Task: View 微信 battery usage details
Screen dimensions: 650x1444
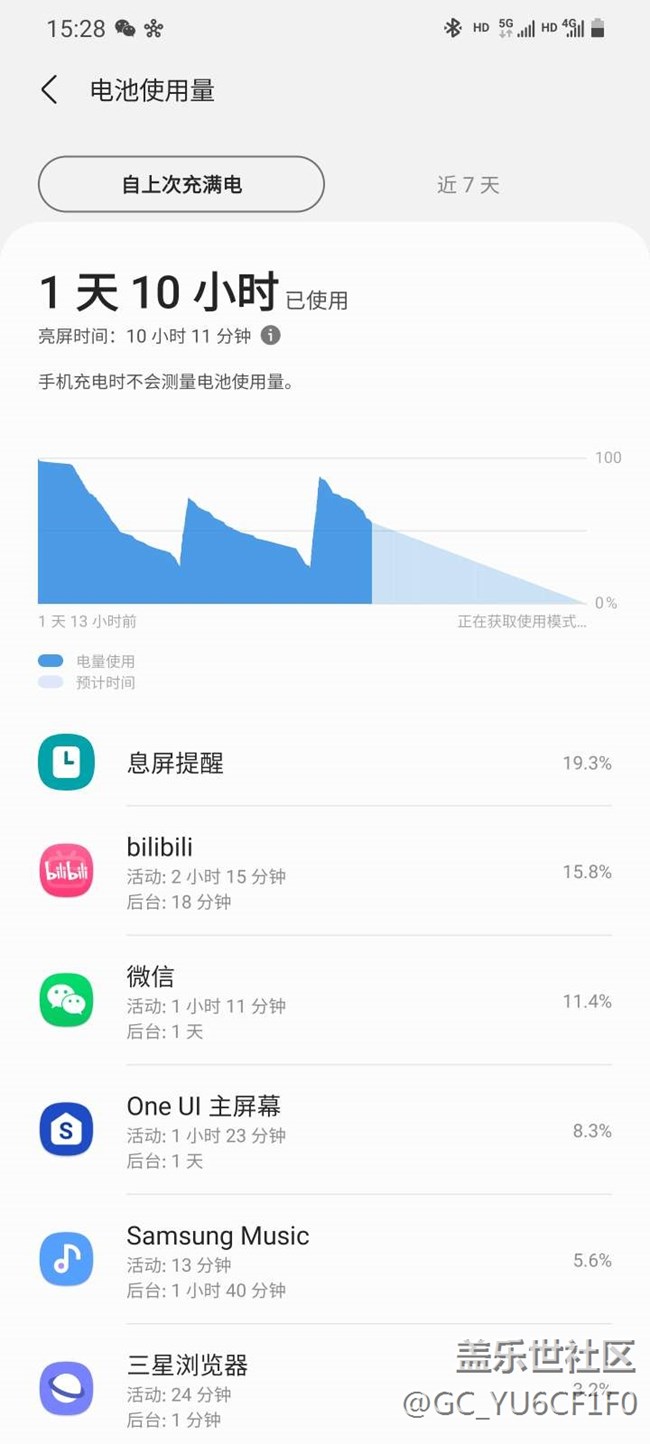Action: coord(325,1001)
